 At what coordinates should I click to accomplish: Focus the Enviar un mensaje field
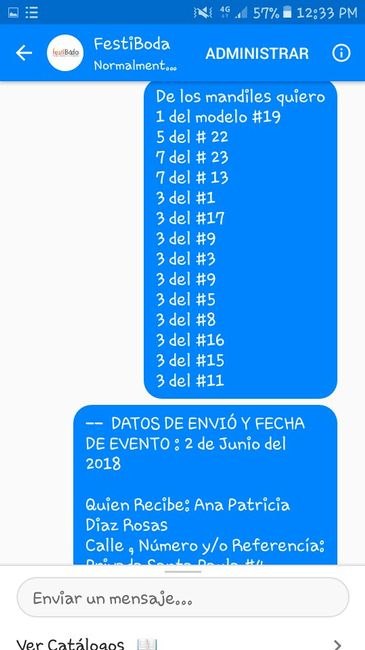[183, 598]
